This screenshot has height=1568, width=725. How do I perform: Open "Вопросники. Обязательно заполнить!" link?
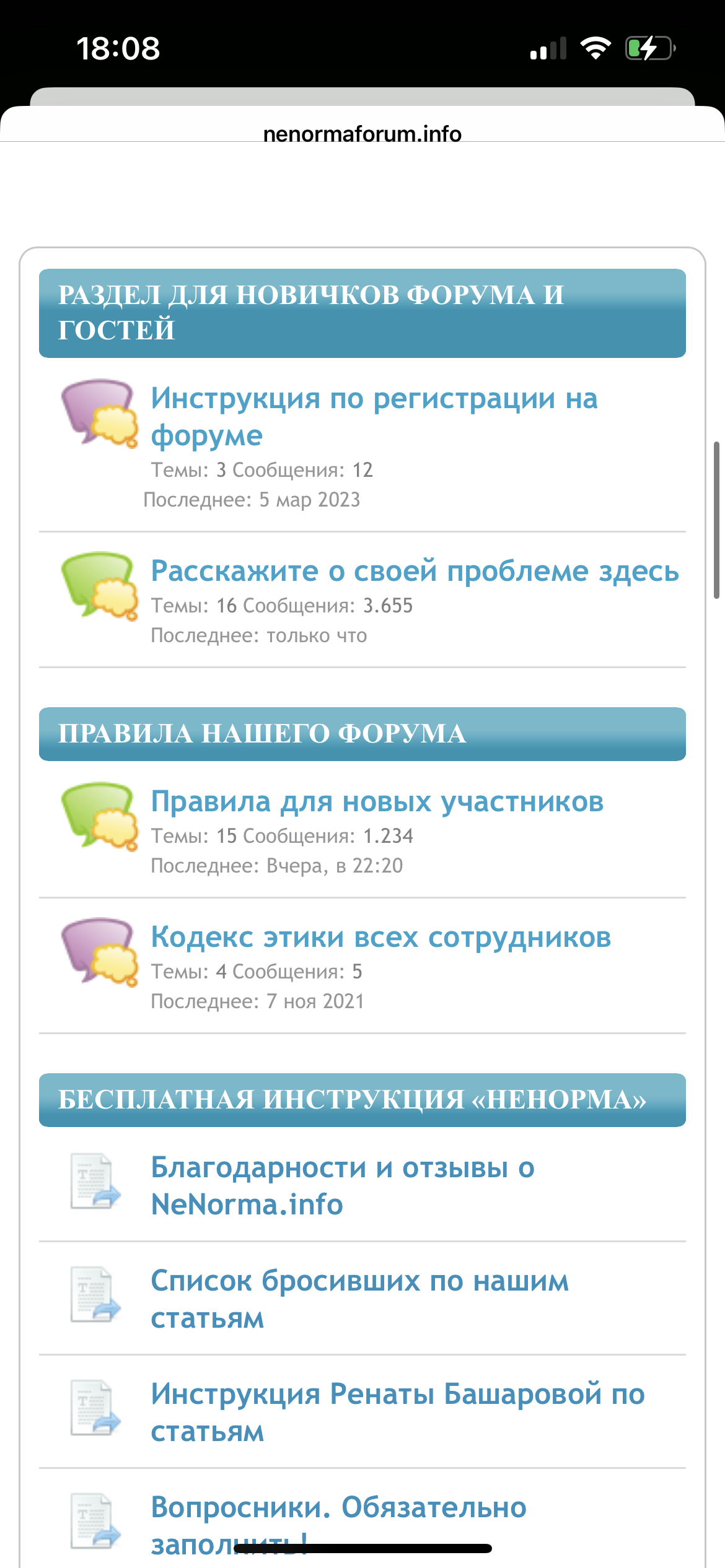[338, 1509]
